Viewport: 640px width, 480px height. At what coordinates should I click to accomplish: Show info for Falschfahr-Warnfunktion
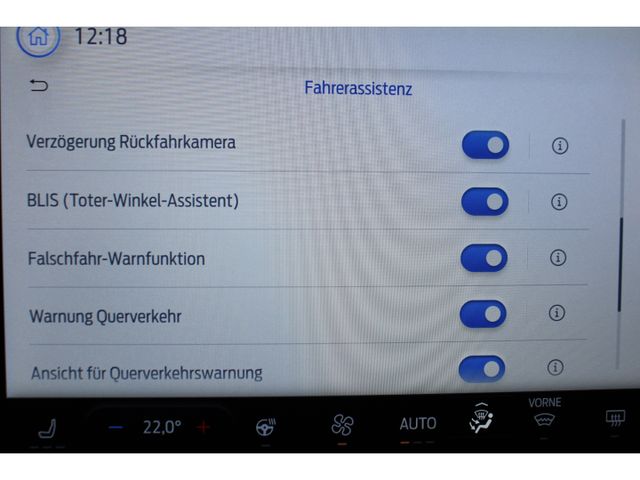558,258
